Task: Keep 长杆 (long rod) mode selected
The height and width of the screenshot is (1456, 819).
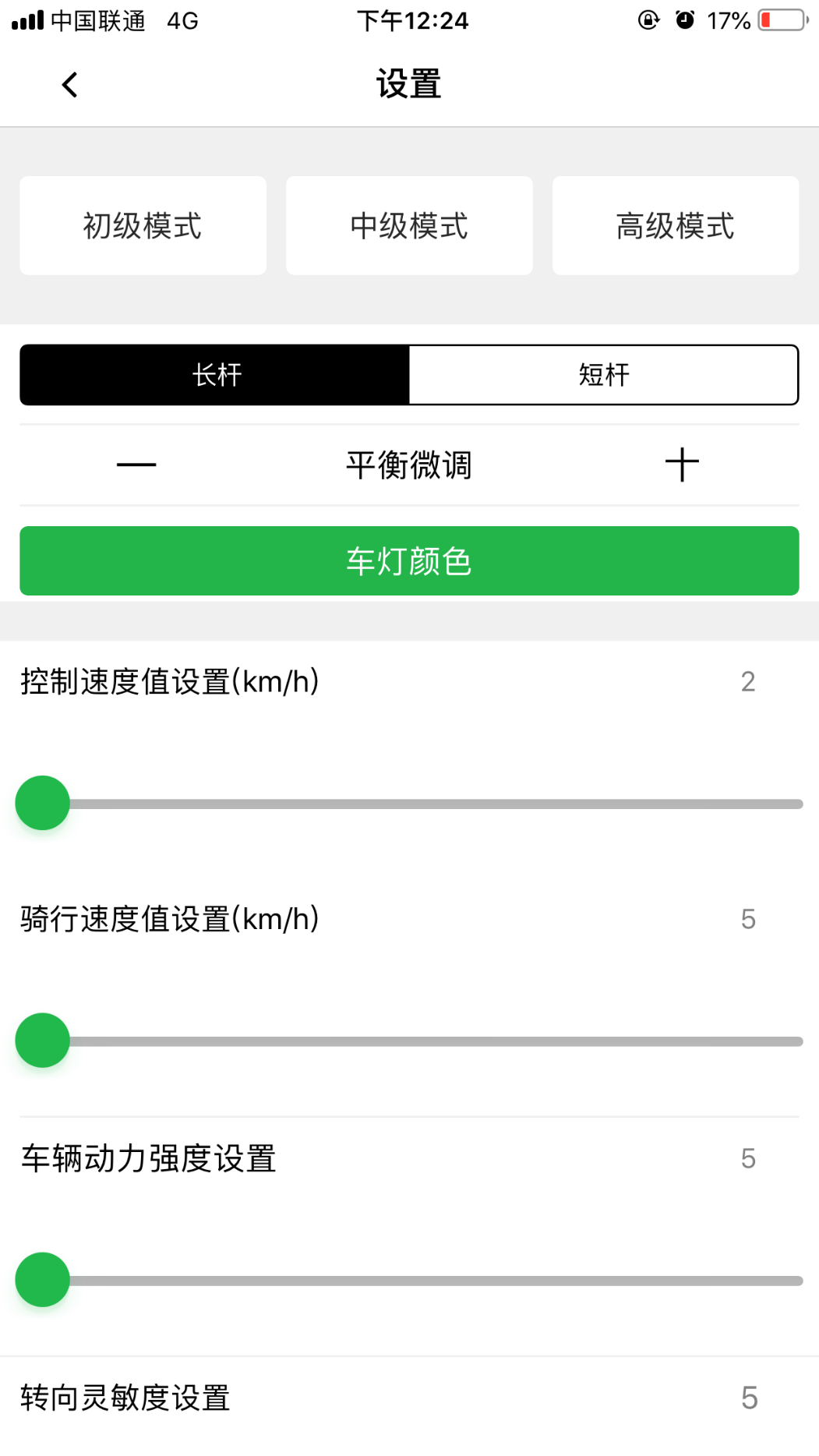Action: tap(214, 375)
